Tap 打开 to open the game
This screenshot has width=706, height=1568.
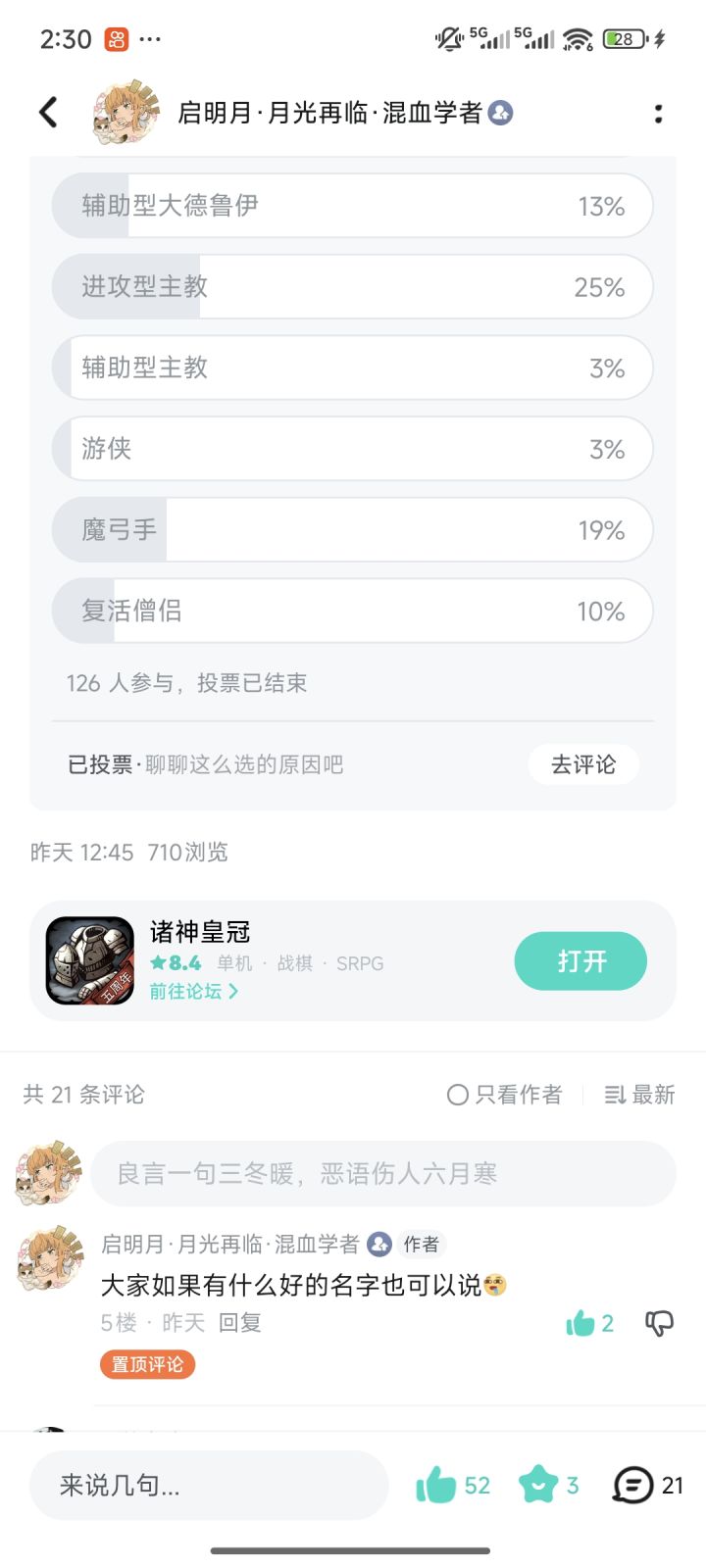coord(580,960)
